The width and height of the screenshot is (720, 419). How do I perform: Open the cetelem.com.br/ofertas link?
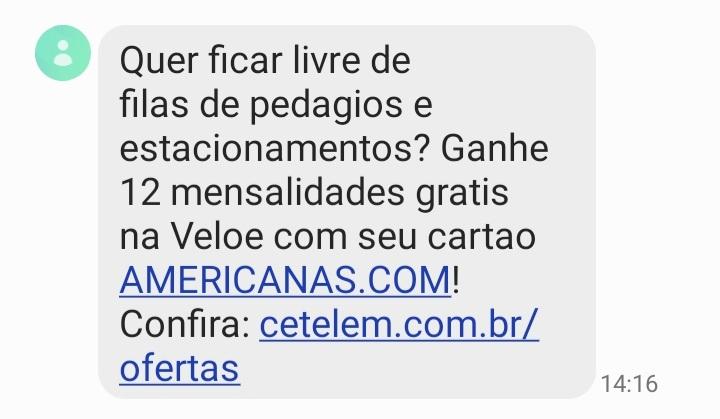(398, 325)
